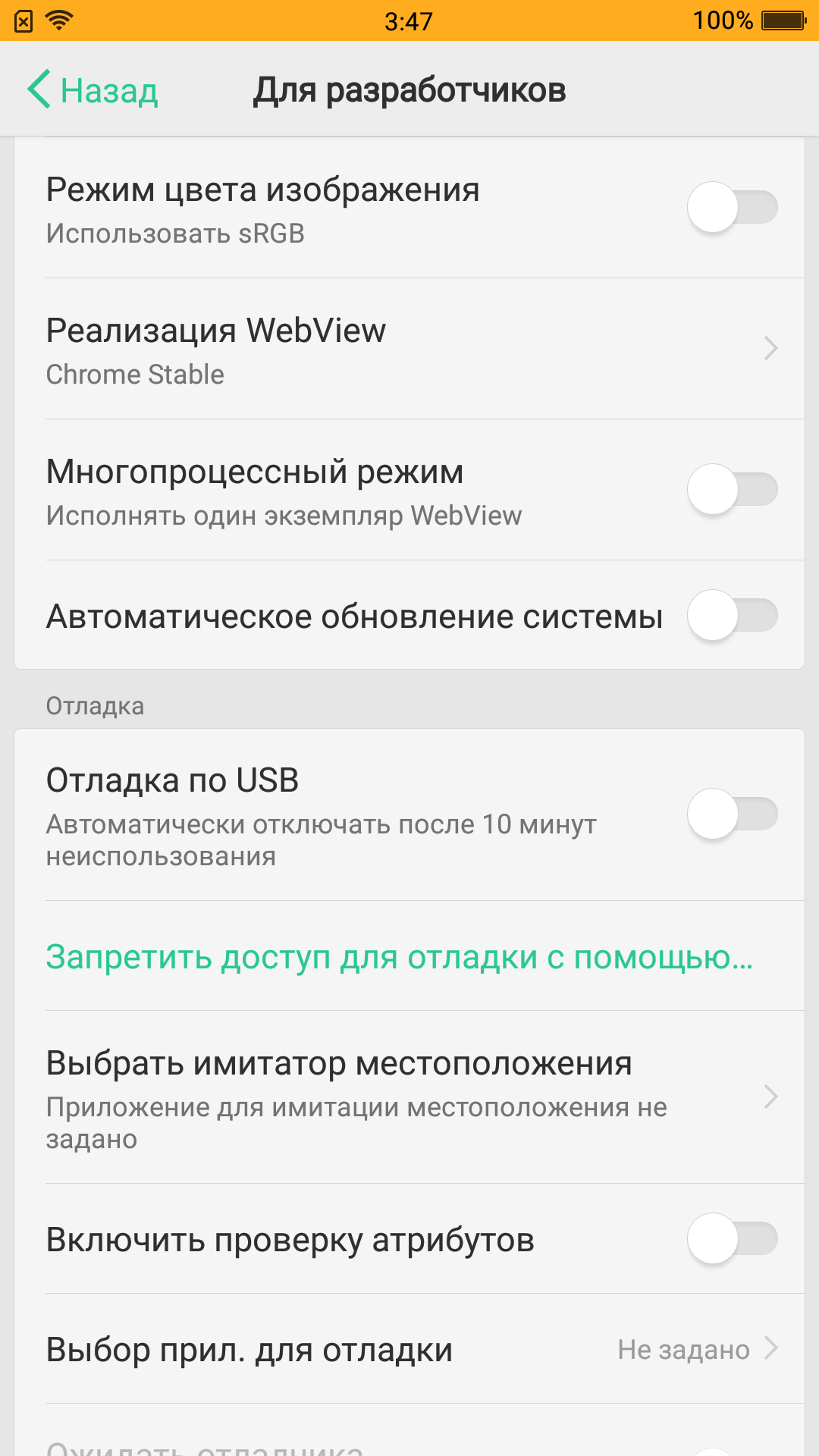Open Выбор прил. для отладки
819x1456 pixels.
point(409,1349)
